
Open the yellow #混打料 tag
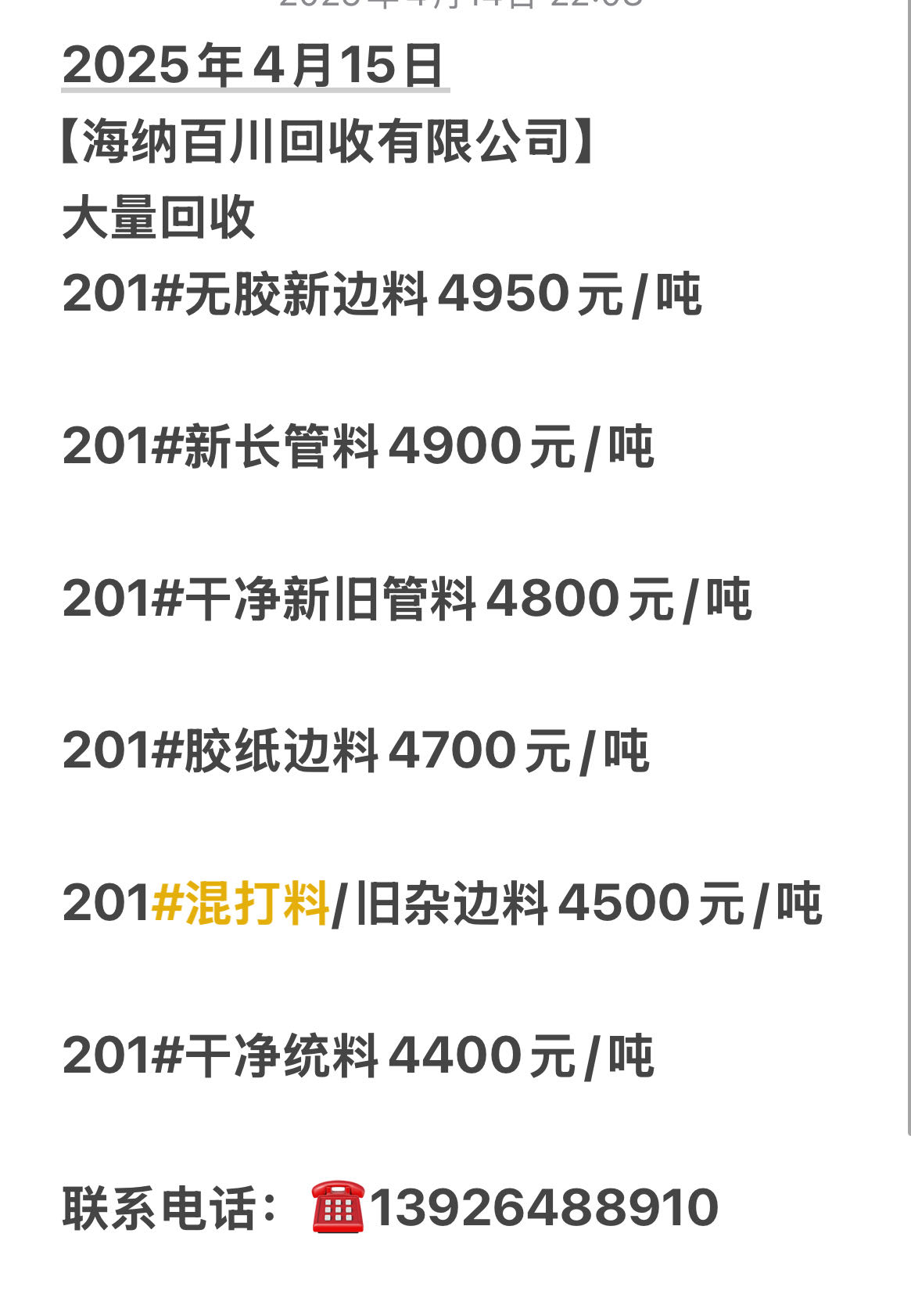240,904
